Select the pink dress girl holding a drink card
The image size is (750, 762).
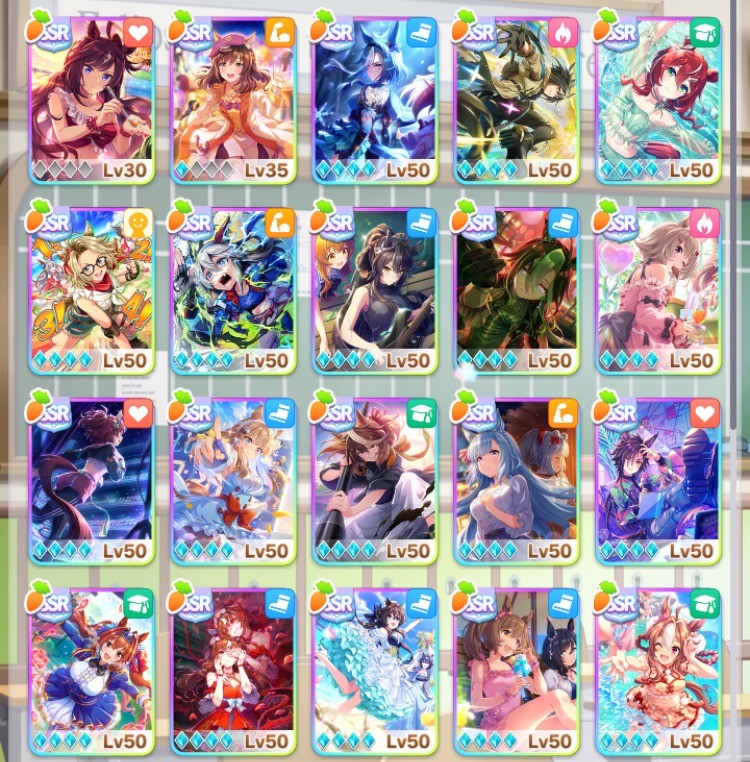click(x=657, y=290)
